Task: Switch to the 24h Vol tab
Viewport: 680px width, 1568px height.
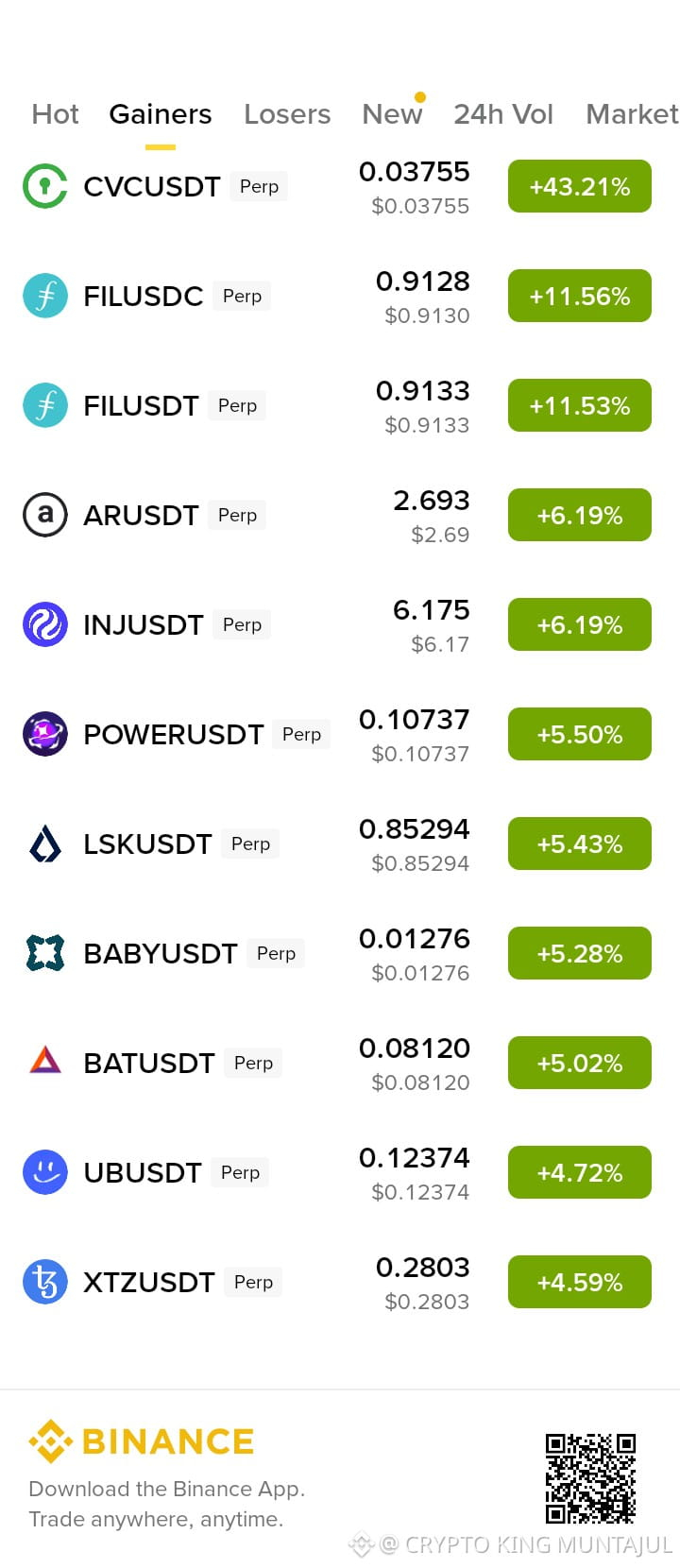Action: click(x=503, y=114)
